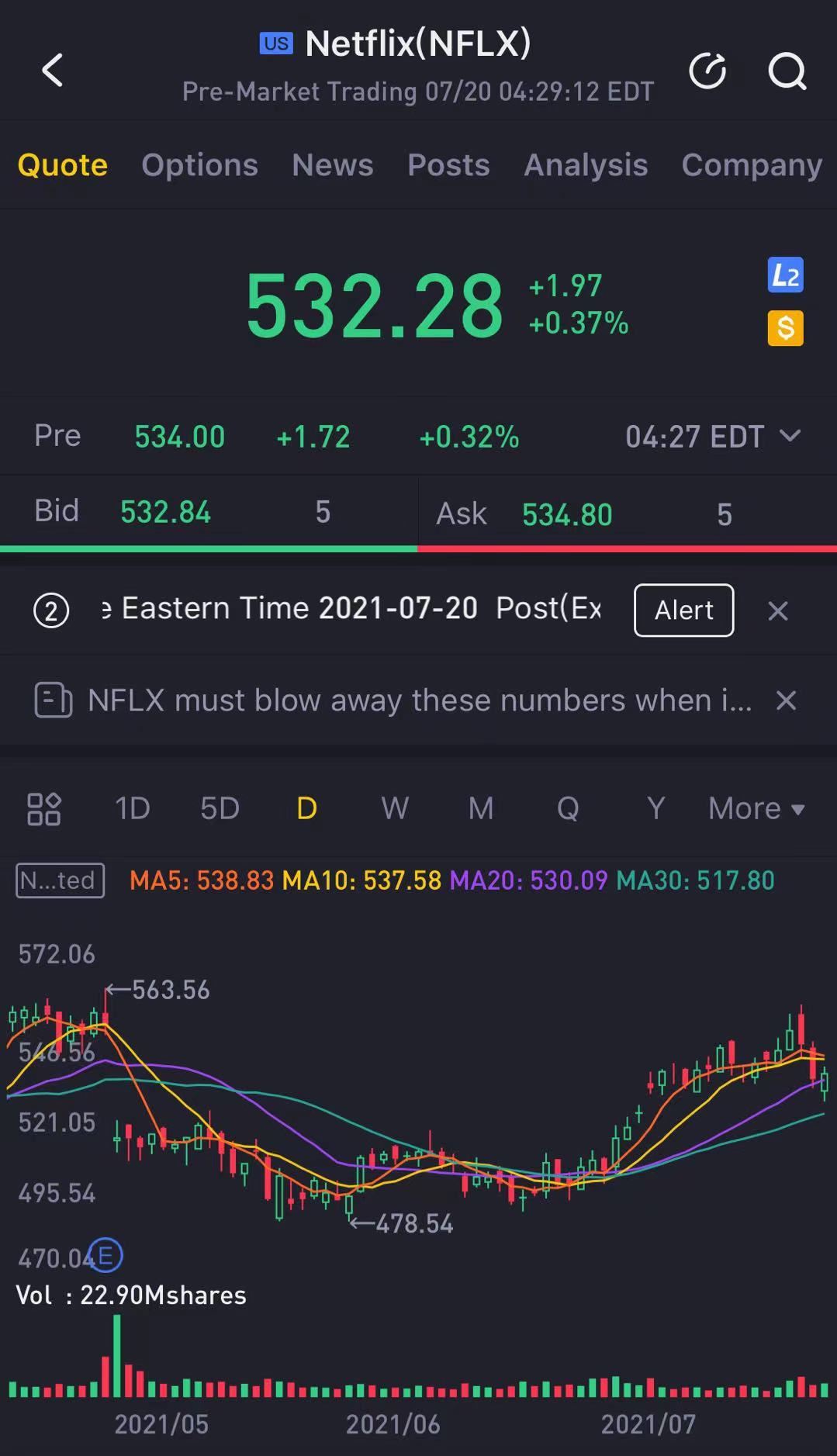The height and width of the screenshot is (1456, 837).
Task: Switch to the Options tab
Action: [x=199, y=164]
